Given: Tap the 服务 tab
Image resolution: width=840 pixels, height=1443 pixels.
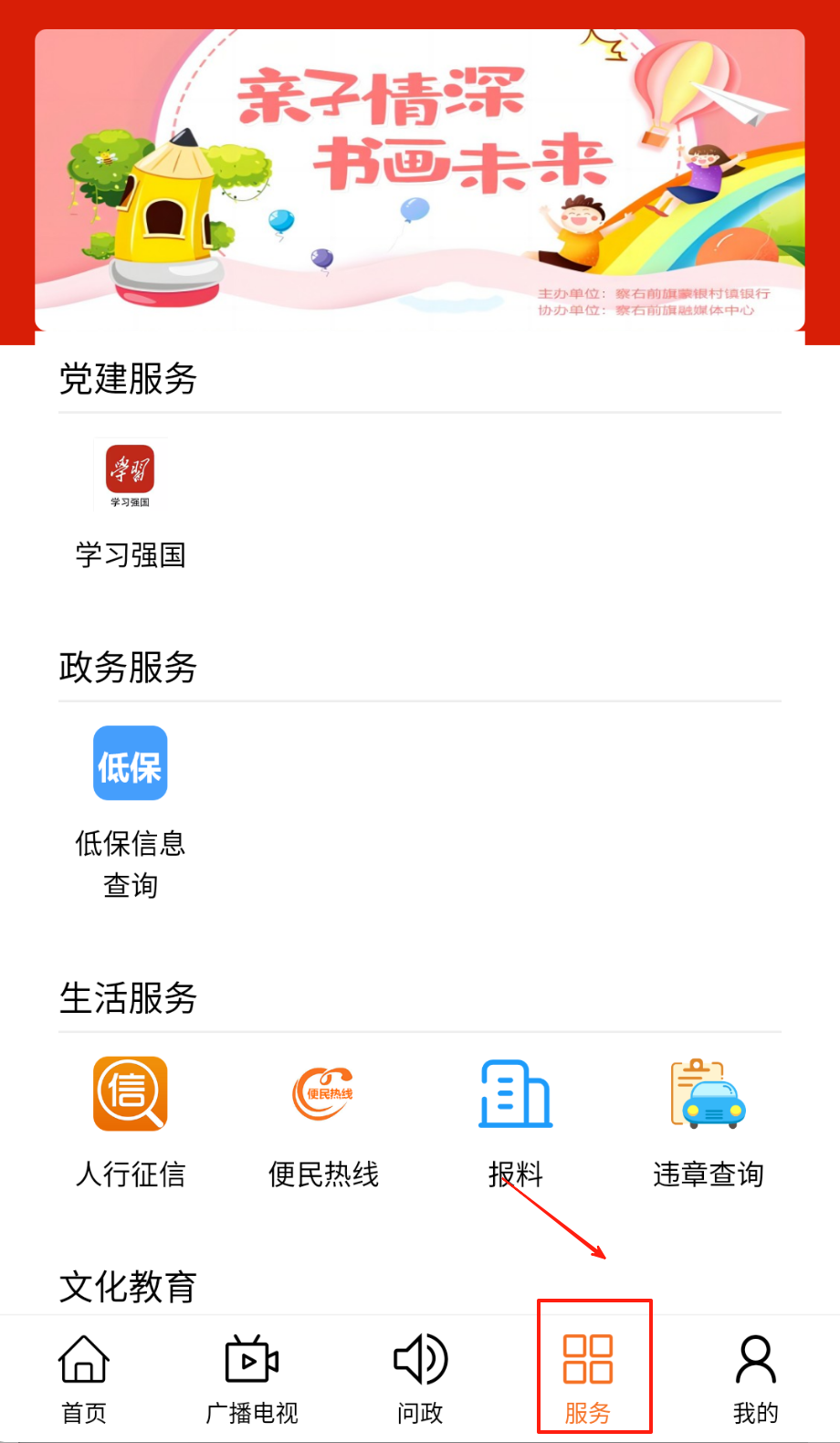Looking at the screenshot, I should pos(588,1378).
